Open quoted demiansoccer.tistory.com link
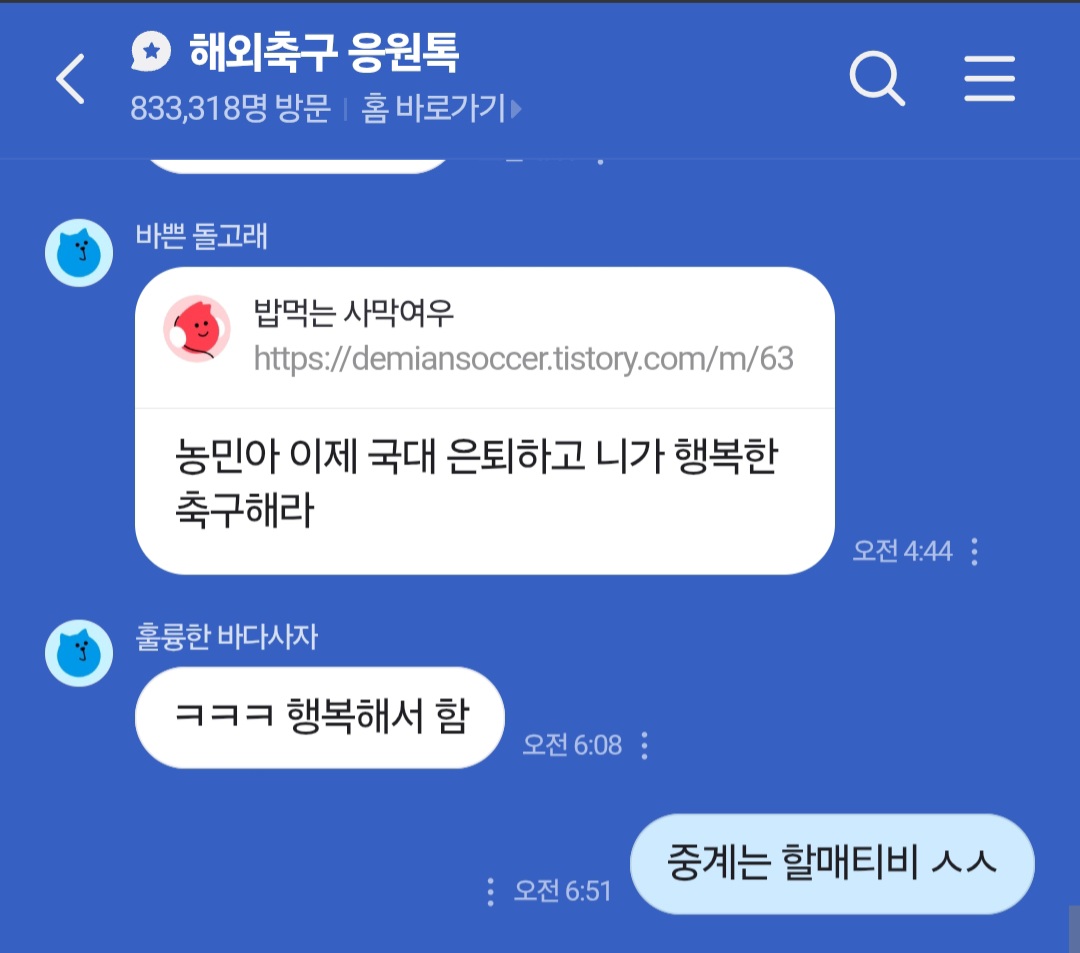 (523, 358)
